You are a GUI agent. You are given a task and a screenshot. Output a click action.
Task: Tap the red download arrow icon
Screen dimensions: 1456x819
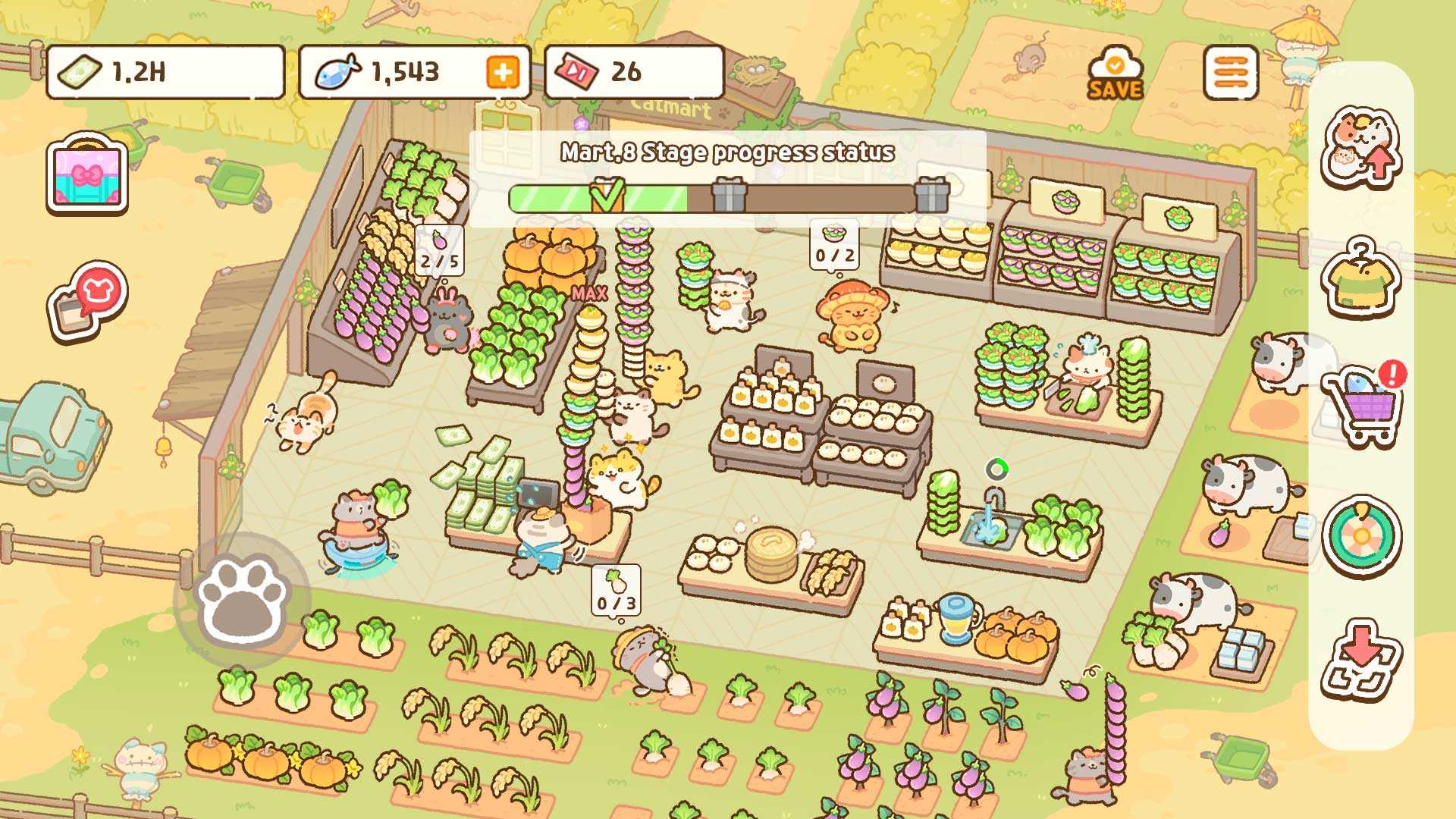(1361, 660)
